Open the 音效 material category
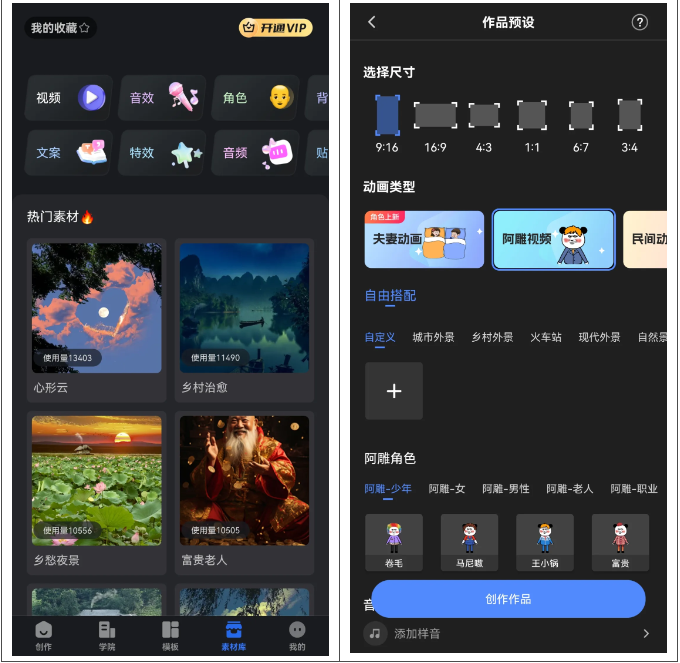The image size is (680, 663). (x=162, y=97)
